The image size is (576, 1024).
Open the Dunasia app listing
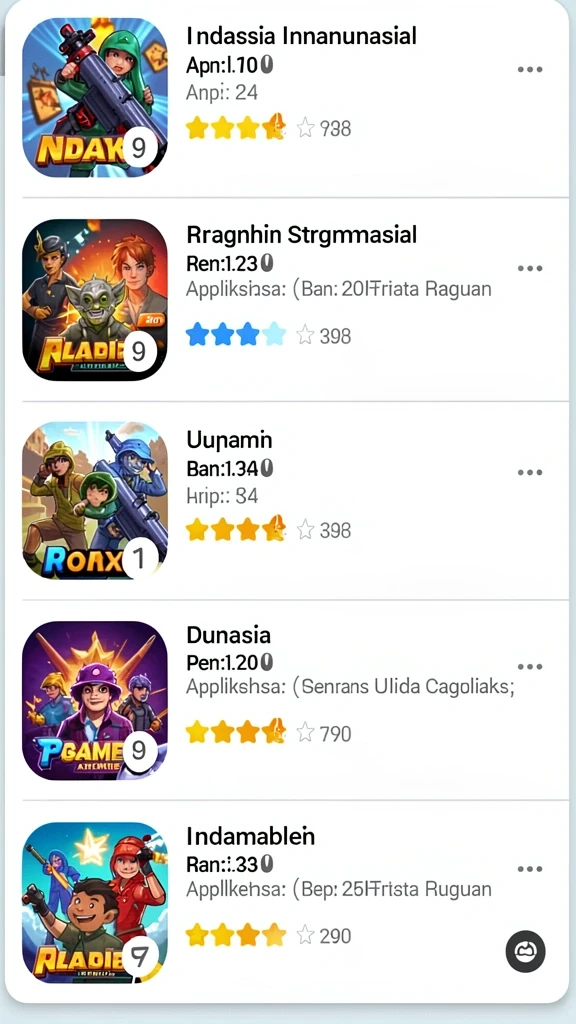[x=287, y=700]
